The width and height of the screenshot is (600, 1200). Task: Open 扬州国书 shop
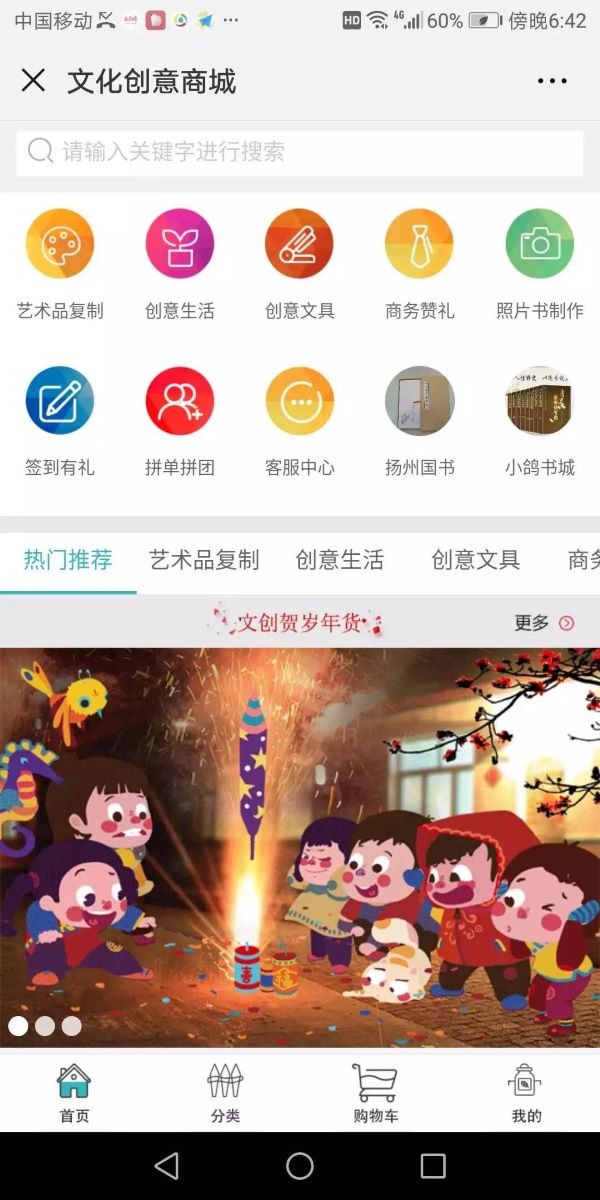click(x=419, y=401)
